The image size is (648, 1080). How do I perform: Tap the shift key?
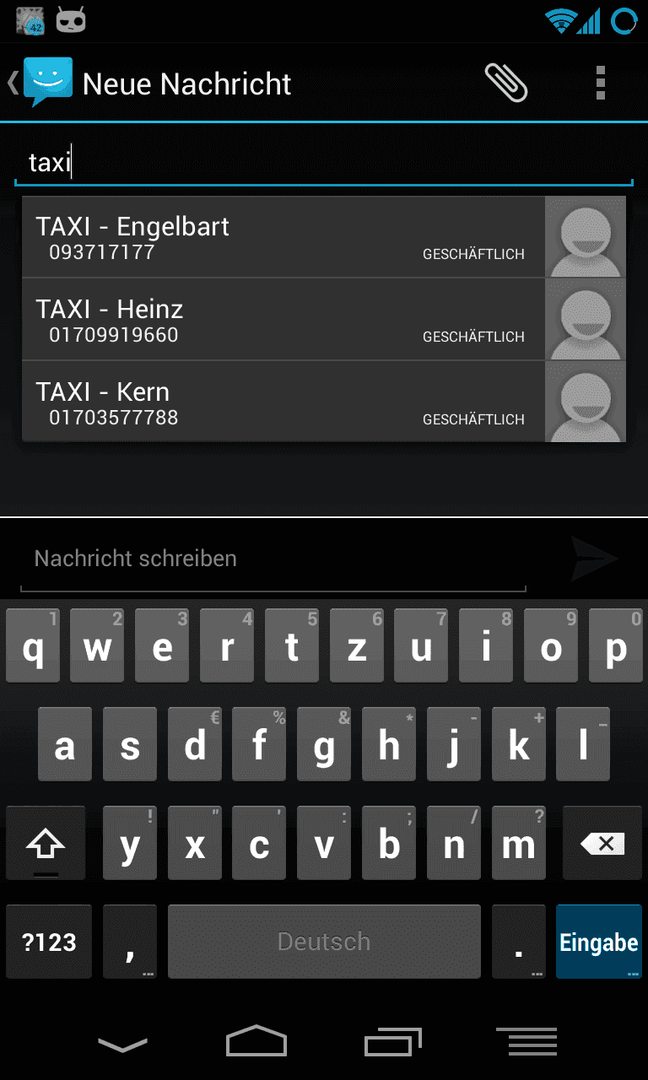45,843
